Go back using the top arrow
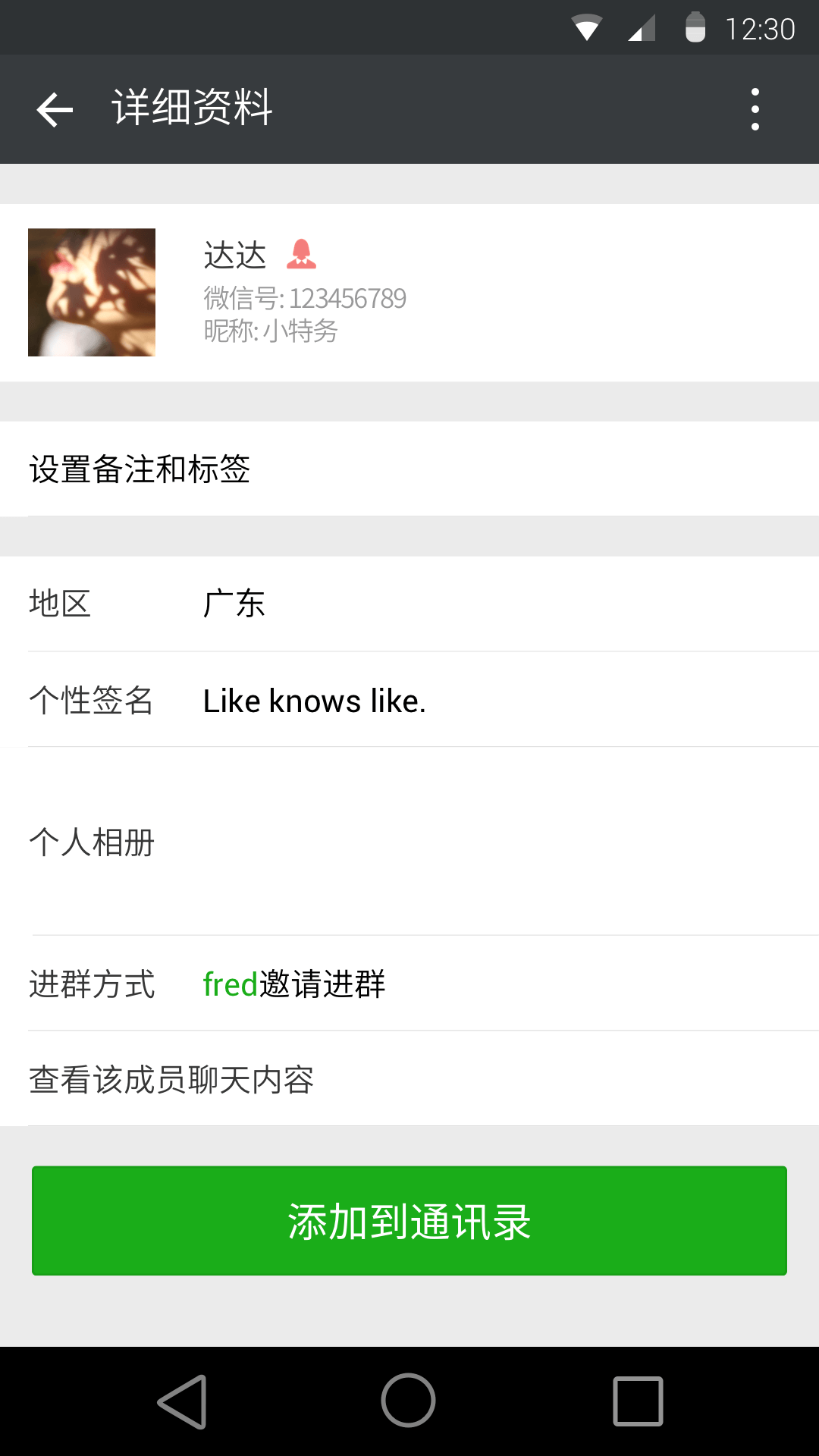Screen dimensions: 819x1456 tap(55, 110)
